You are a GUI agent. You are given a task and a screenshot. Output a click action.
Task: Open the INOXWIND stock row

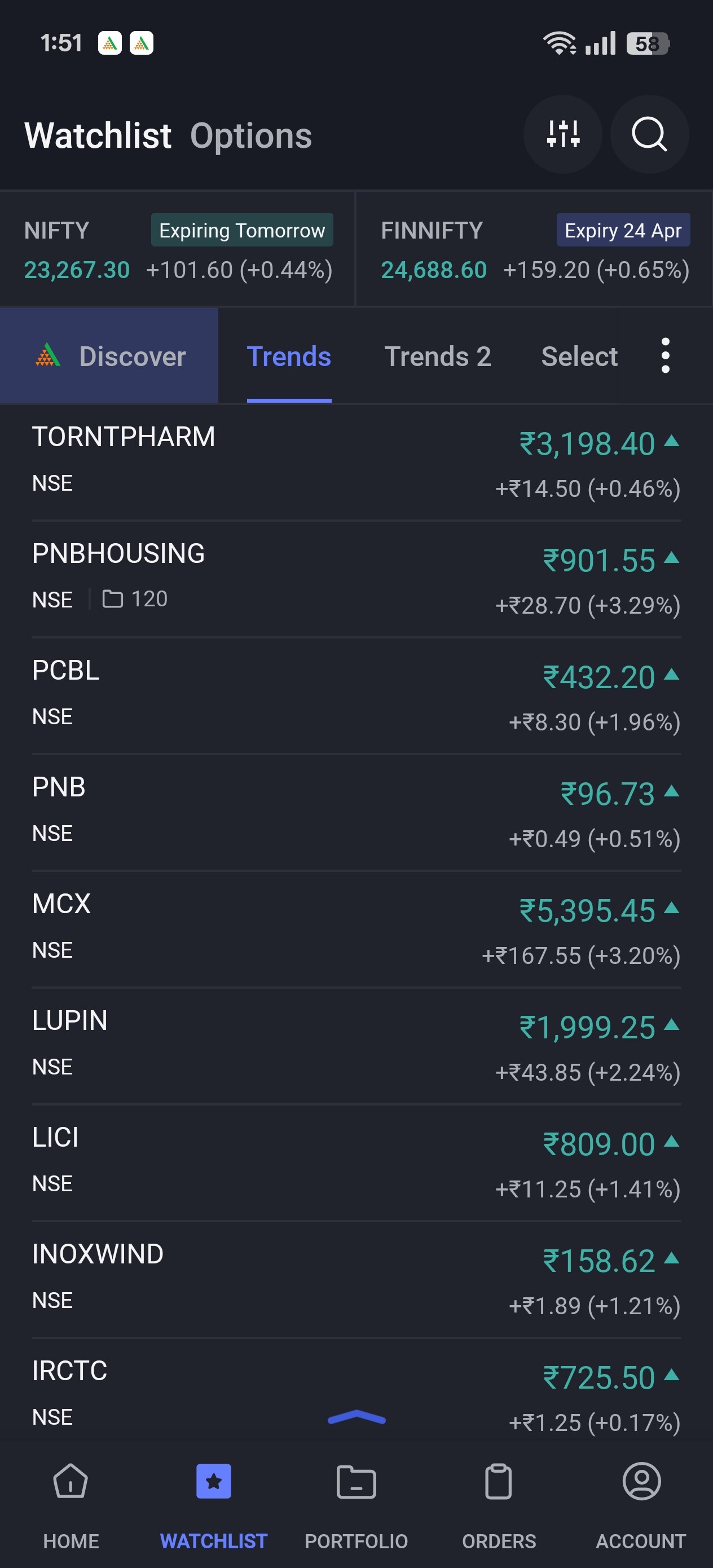coord(356,1280)
